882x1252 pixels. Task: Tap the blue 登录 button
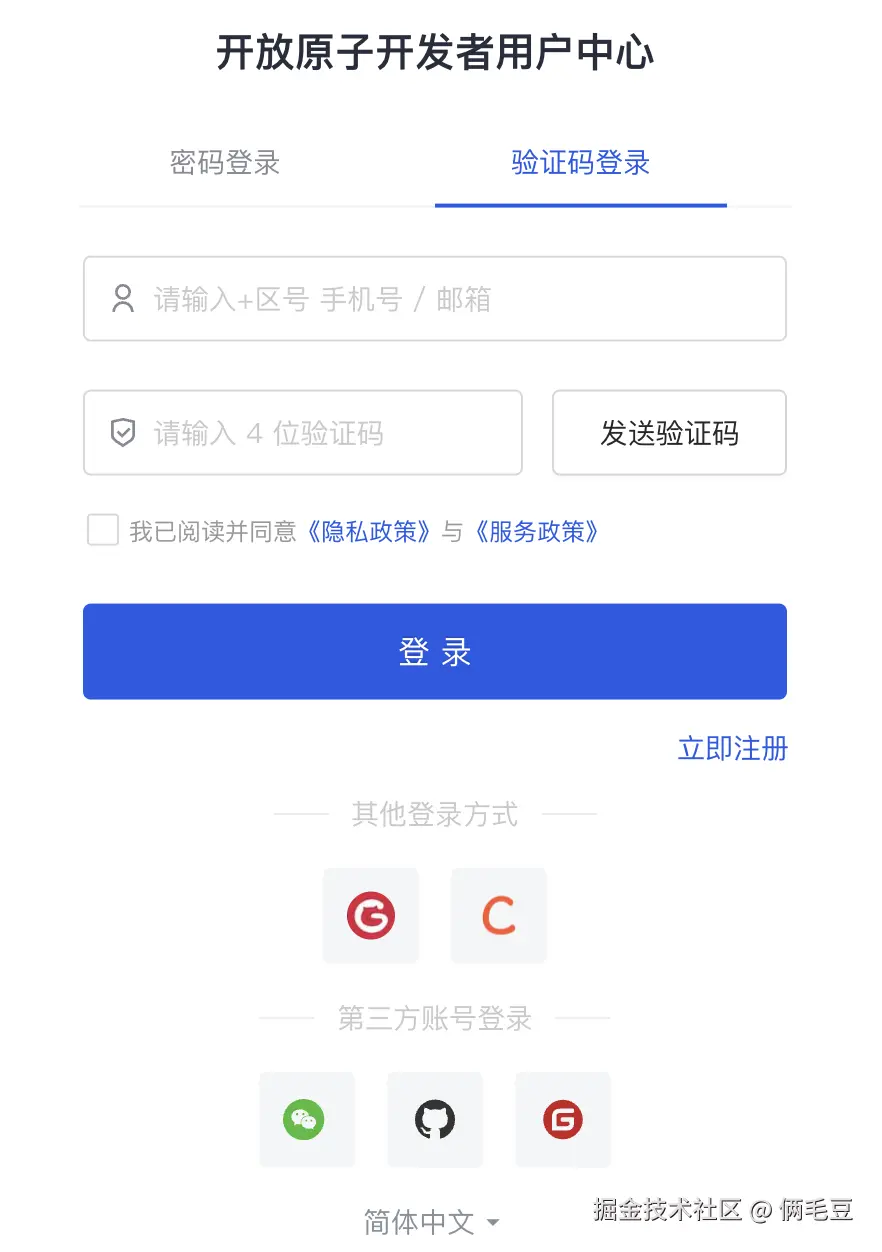tap(434, 652)
